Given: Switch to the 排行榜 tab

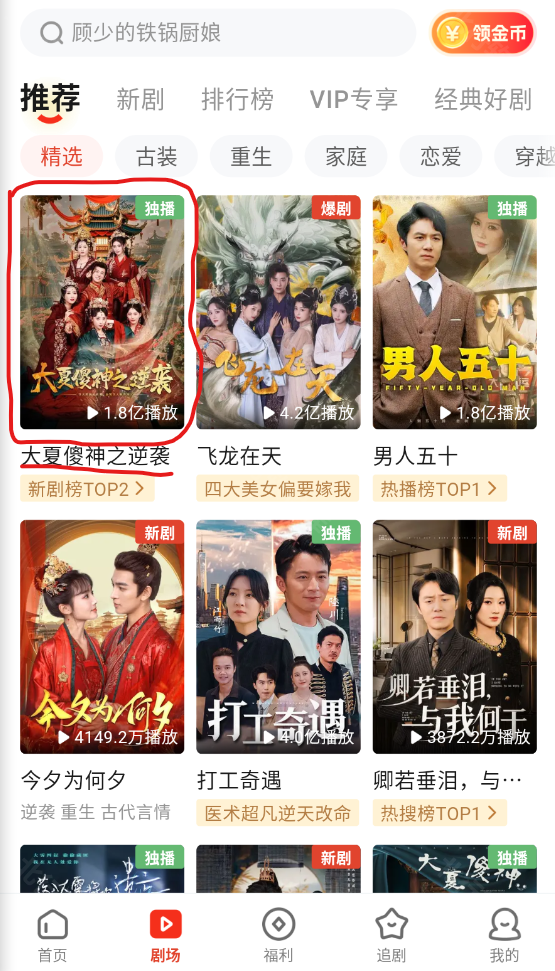Looking at the screenshot, I should [237, 99].
